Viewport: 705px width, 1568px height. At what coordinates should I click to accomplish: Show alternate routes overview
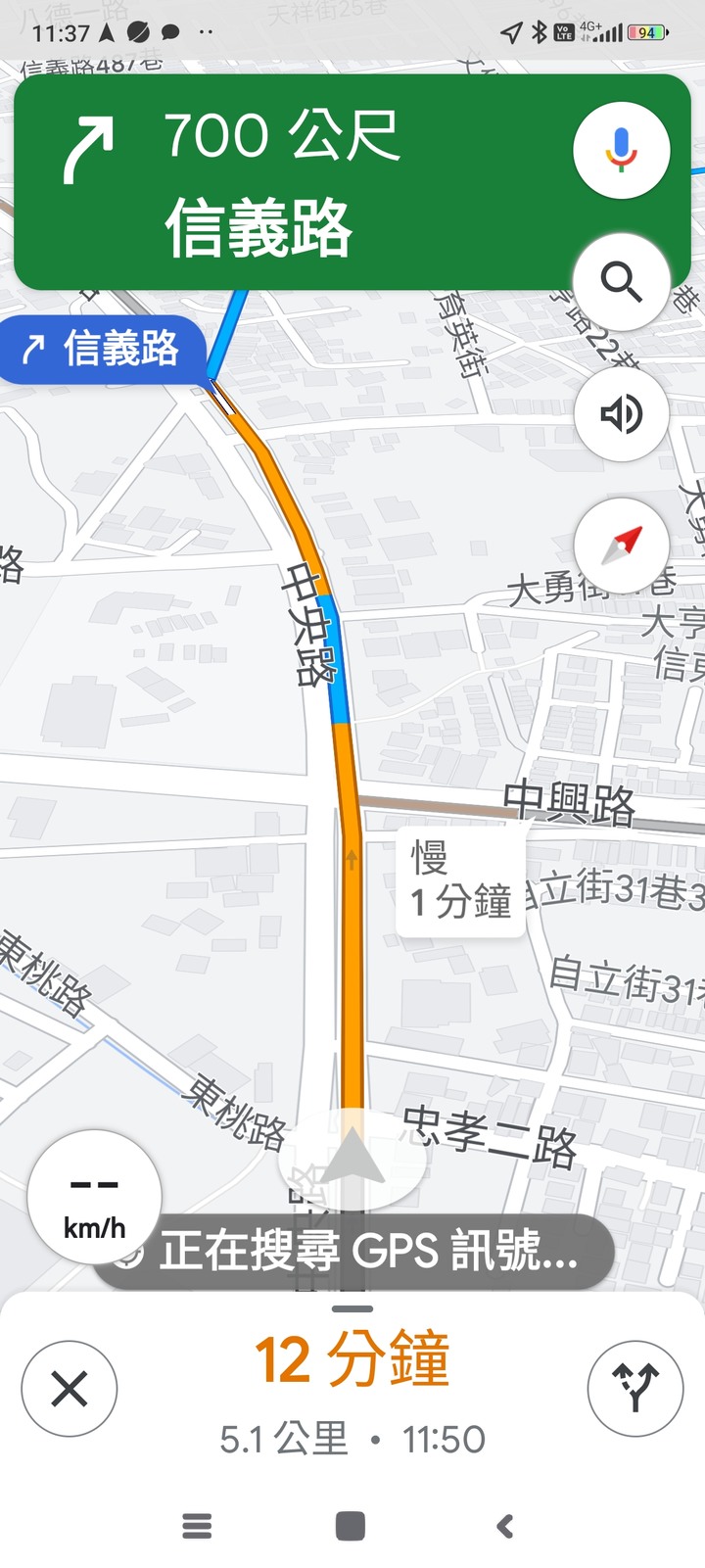(634, 1389)
